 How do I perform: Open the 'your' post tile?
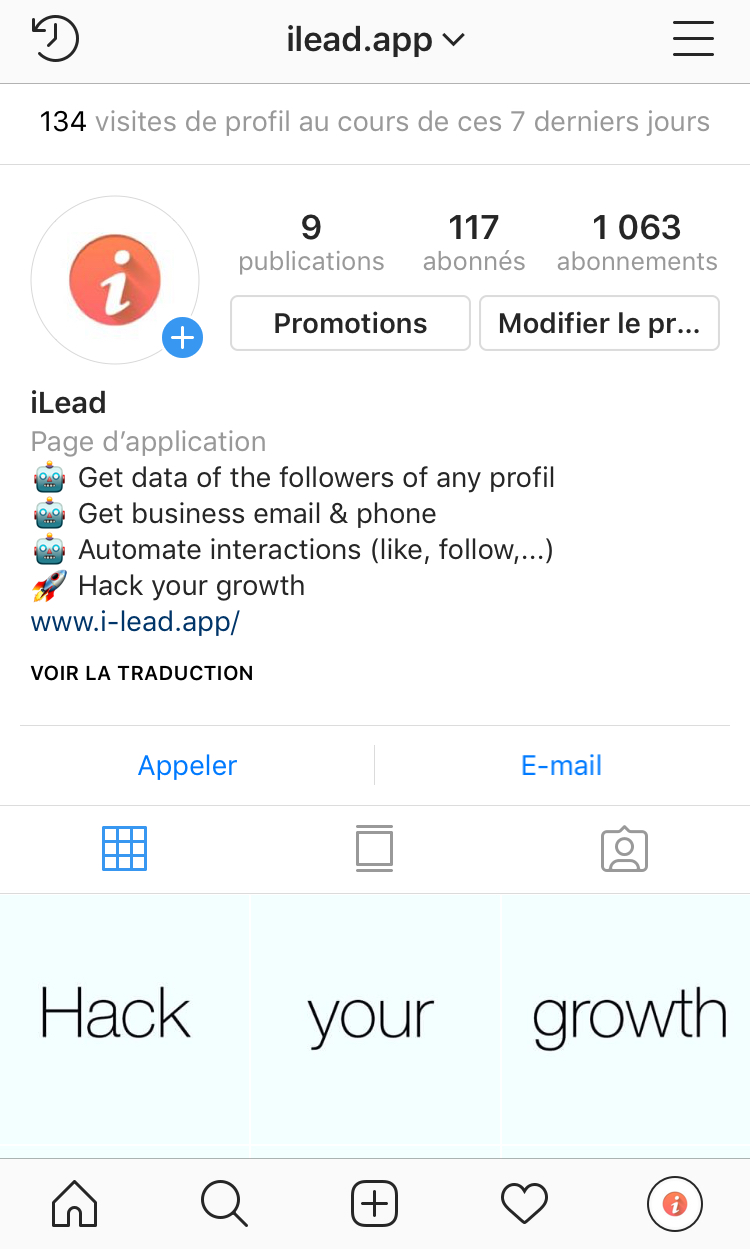click(x=374, y=1020)
